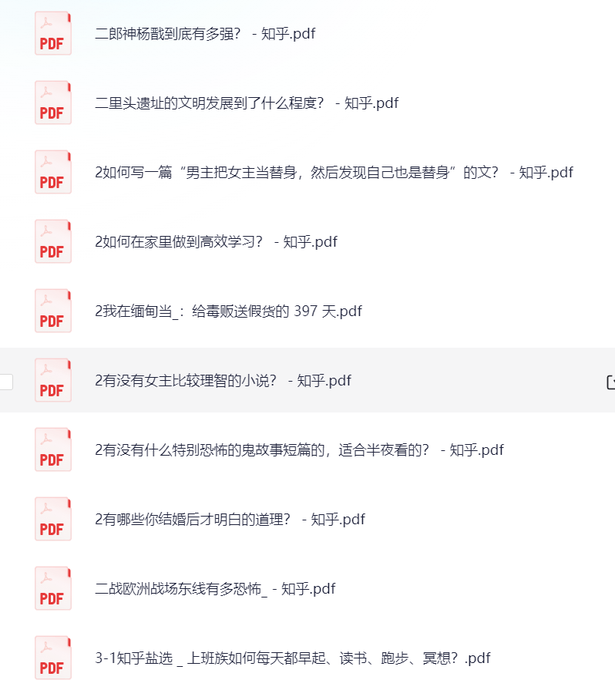615x680 pixels.
Task: Open the 特别恐怖的鬼故事短篇 PDF
Action: [x=298, y=450]
